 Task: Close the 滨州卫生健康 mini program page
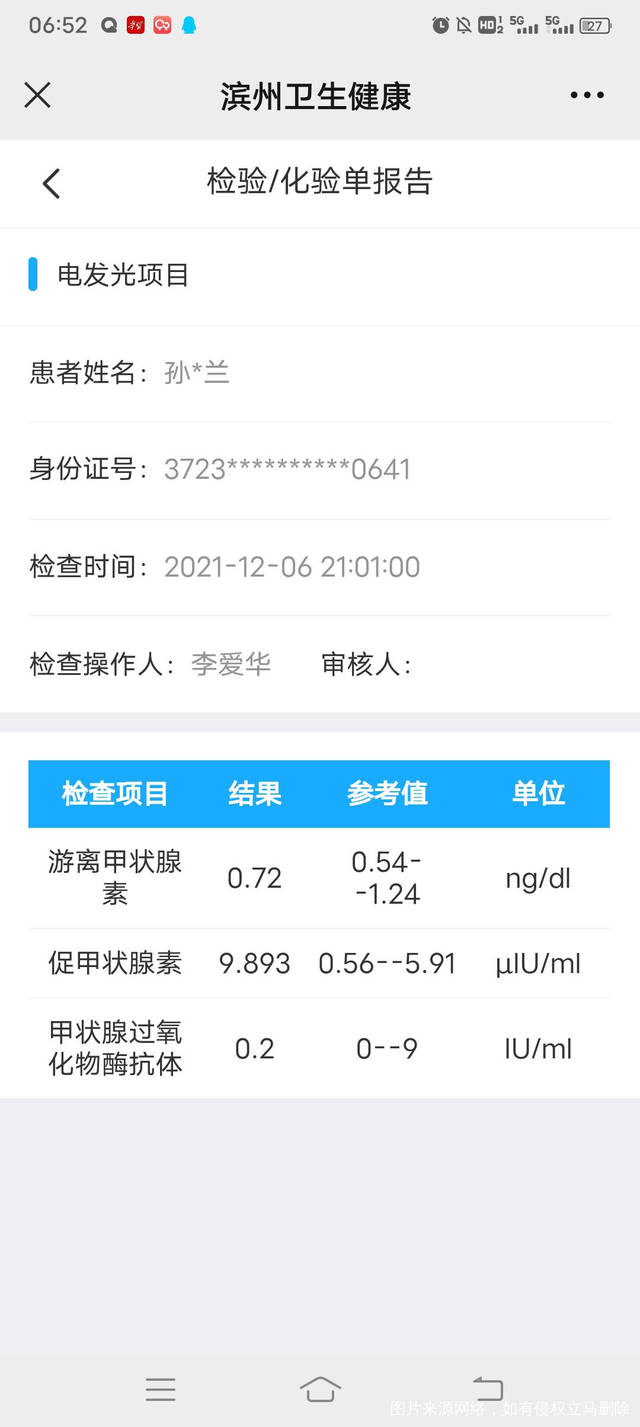coord(37,95)
